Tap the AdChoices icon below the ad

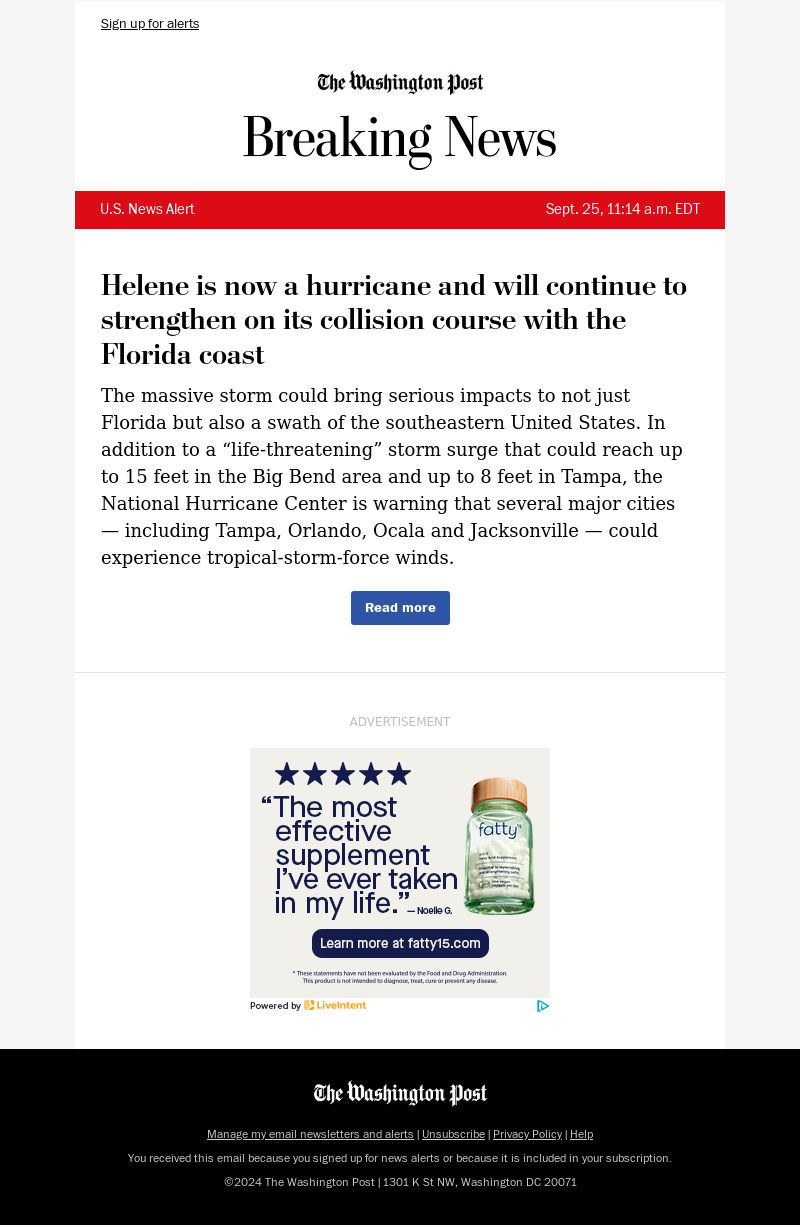[x=542, y=1006]
